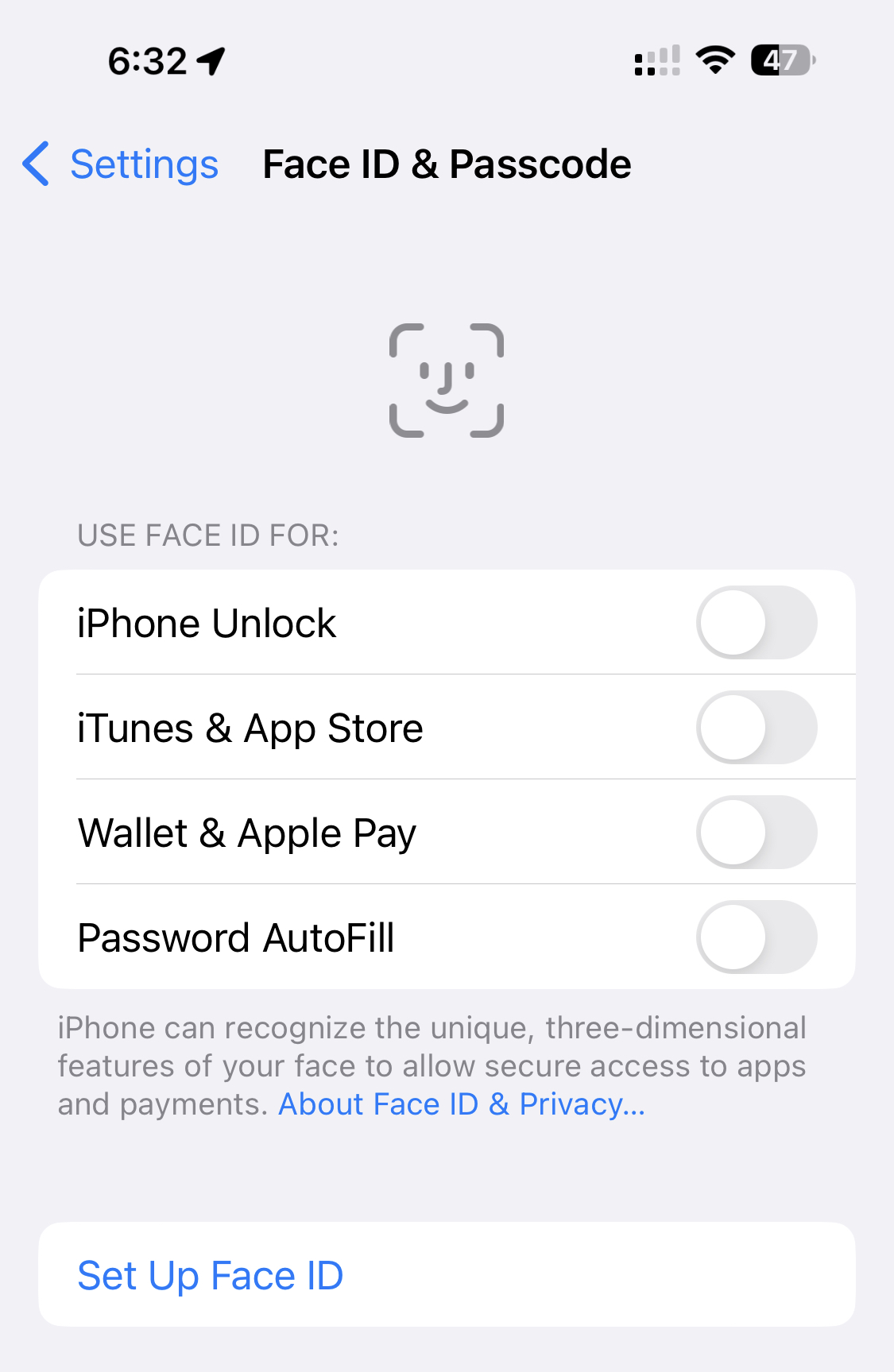Image resolution: width=894 pixels, height=1372 pixels.
Task: Toggle Wallet & Apple Pay switch
Action: [756, 833]
